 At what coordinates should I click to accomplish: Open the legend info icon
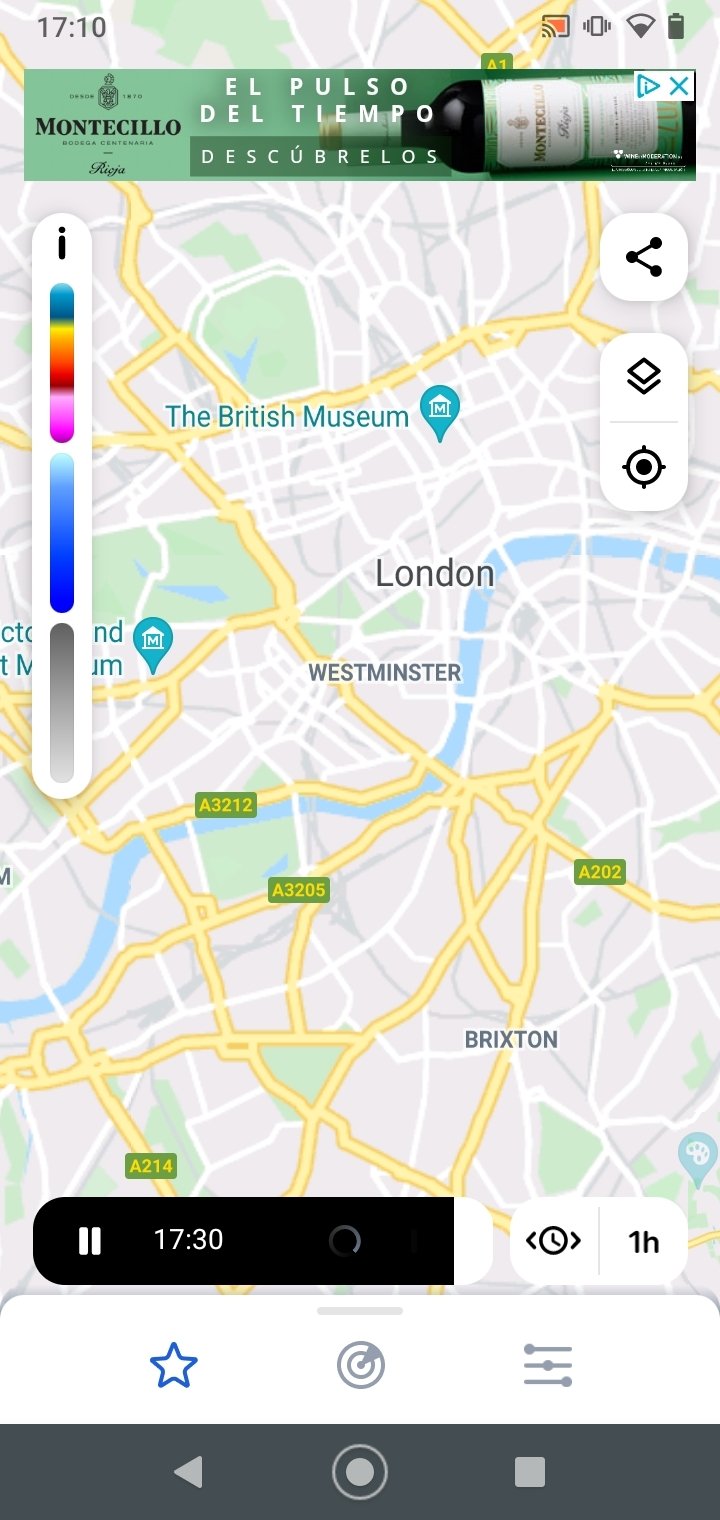coord(62,243)
